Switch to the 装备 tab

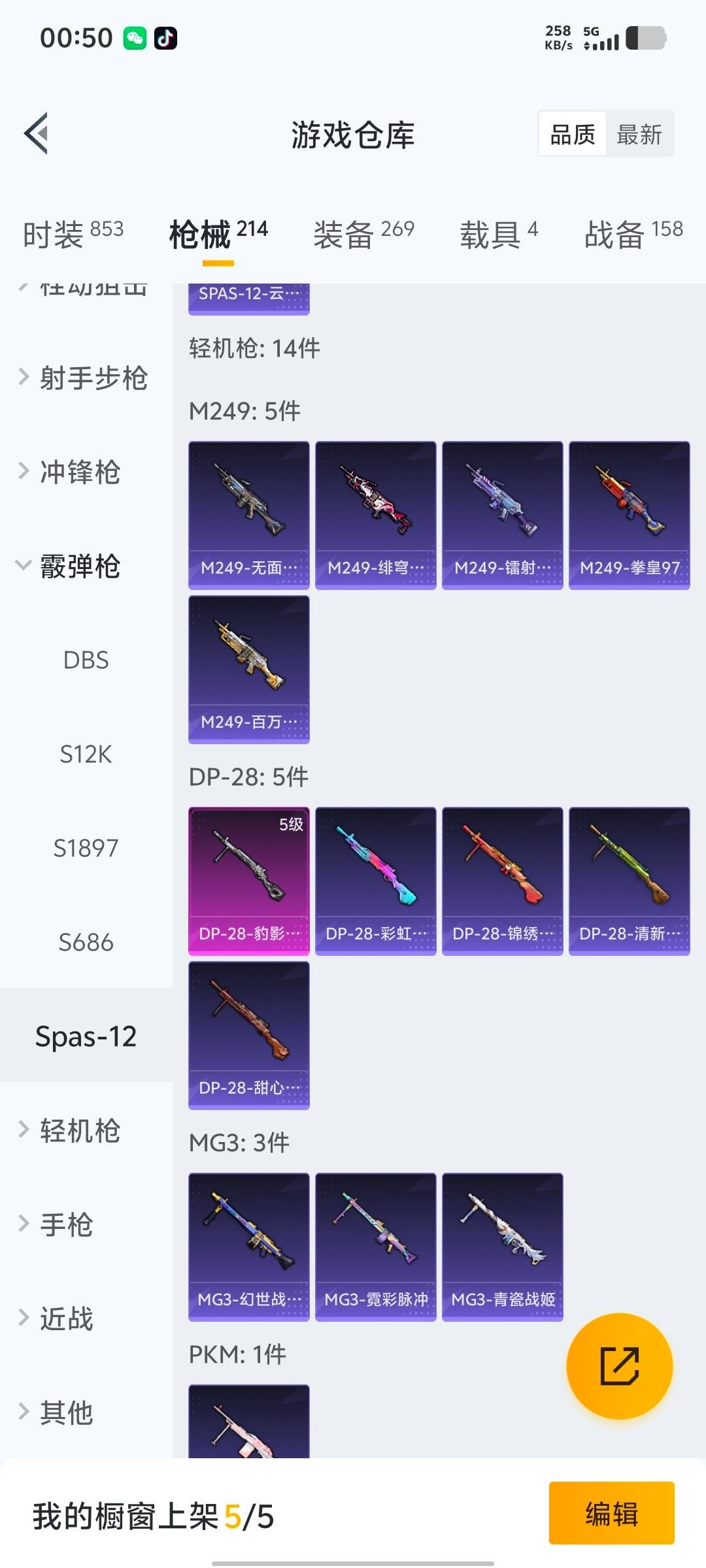click(363, 234)
